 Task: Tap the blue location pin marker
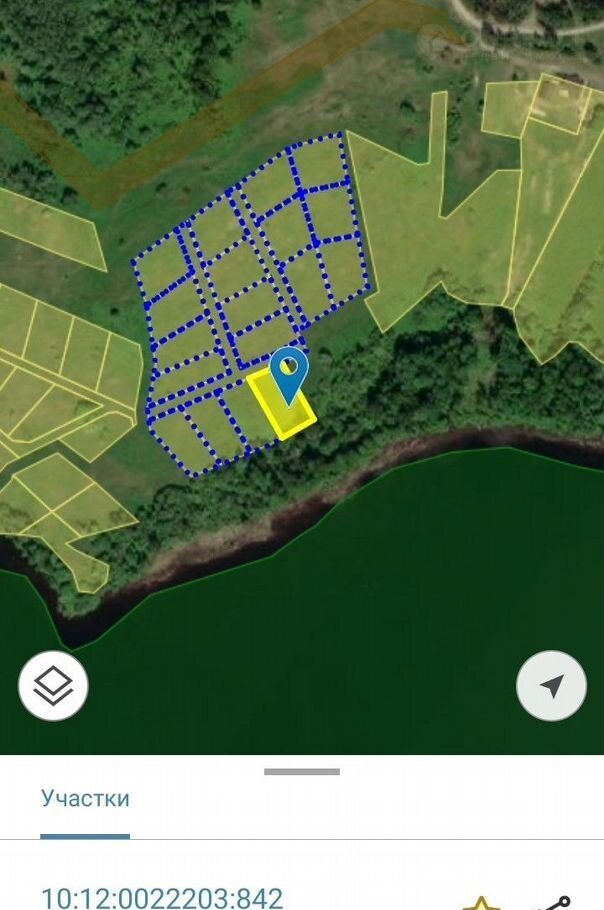289,371
